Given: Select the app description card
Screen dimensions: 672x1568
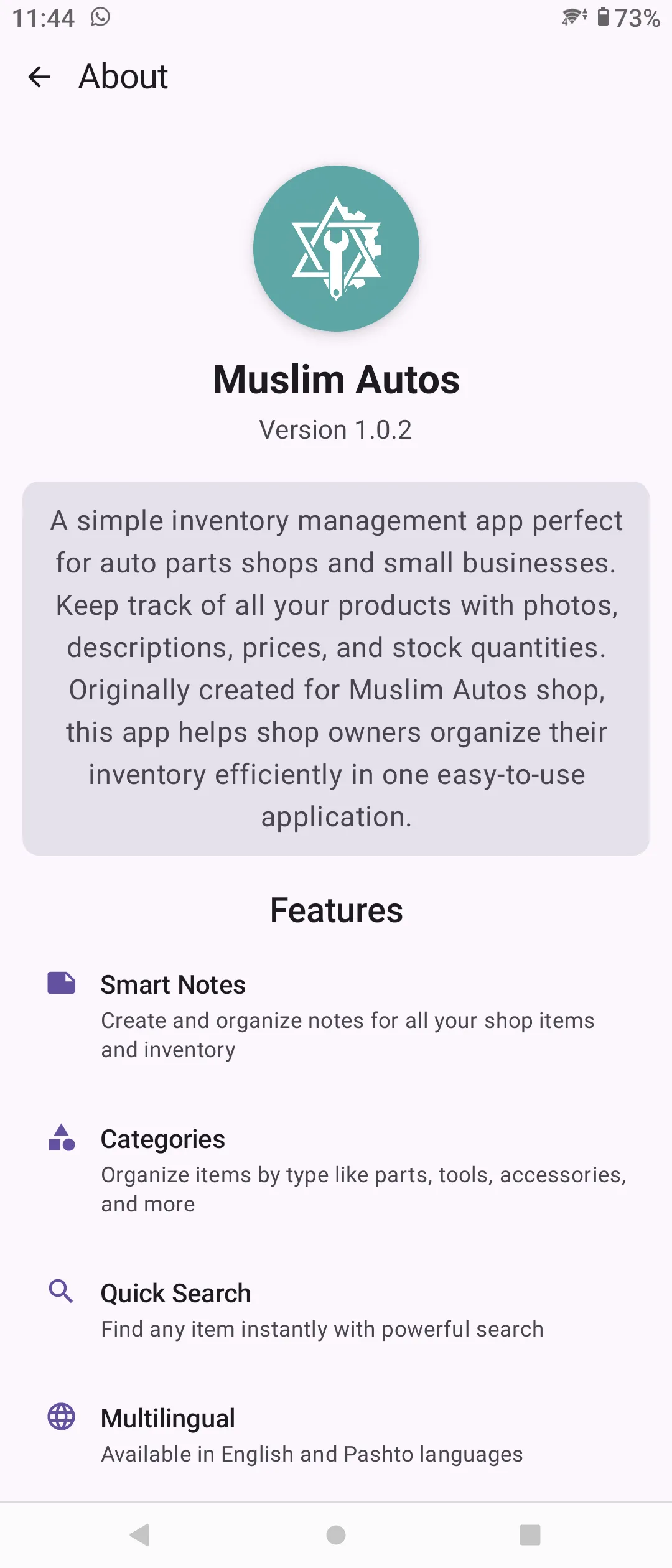Looking at the screenshot, I should click(x=336, y=666).
